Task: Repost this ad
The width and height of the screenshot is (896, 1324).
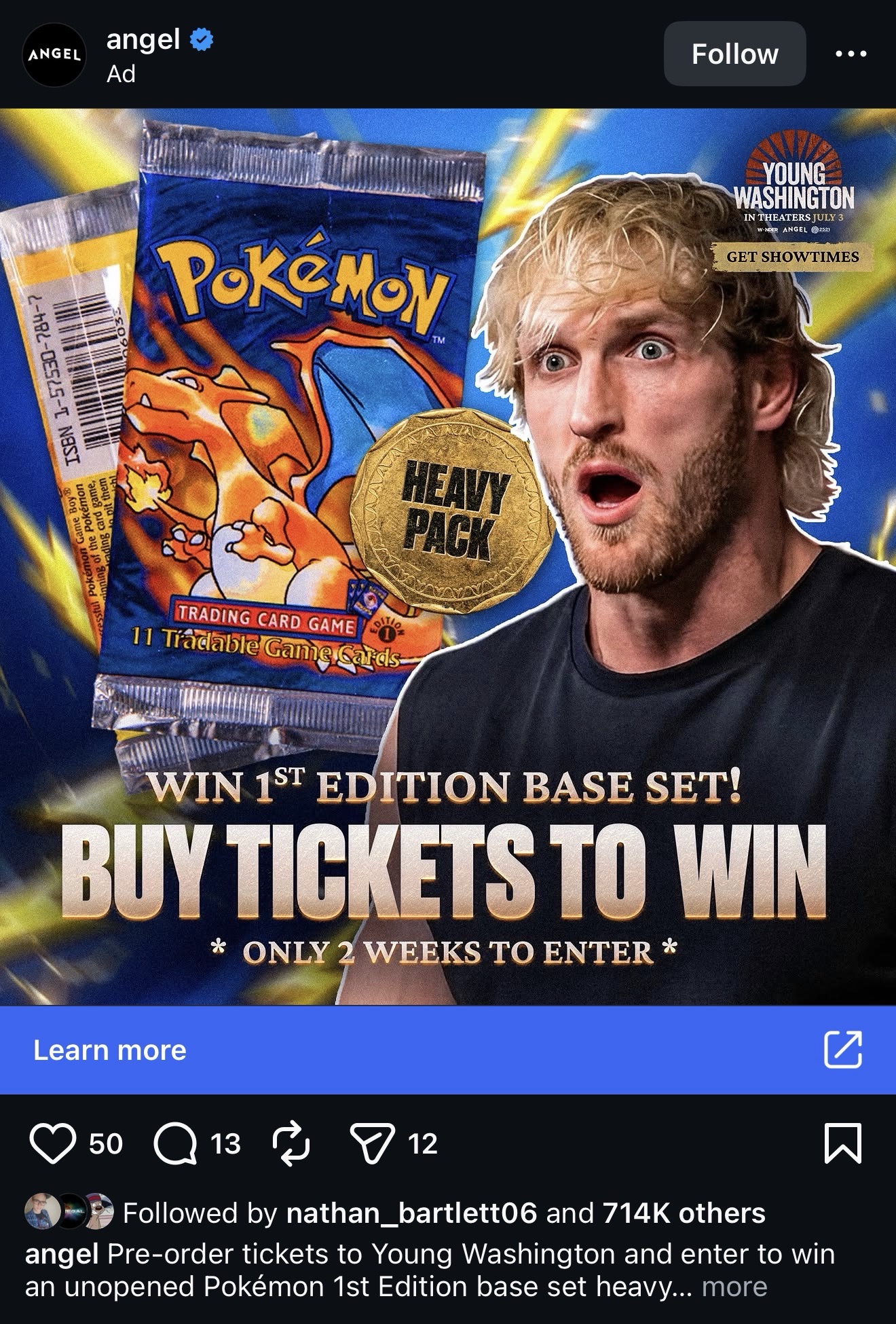Action: pyautogui.click(x=291, y=1143)
